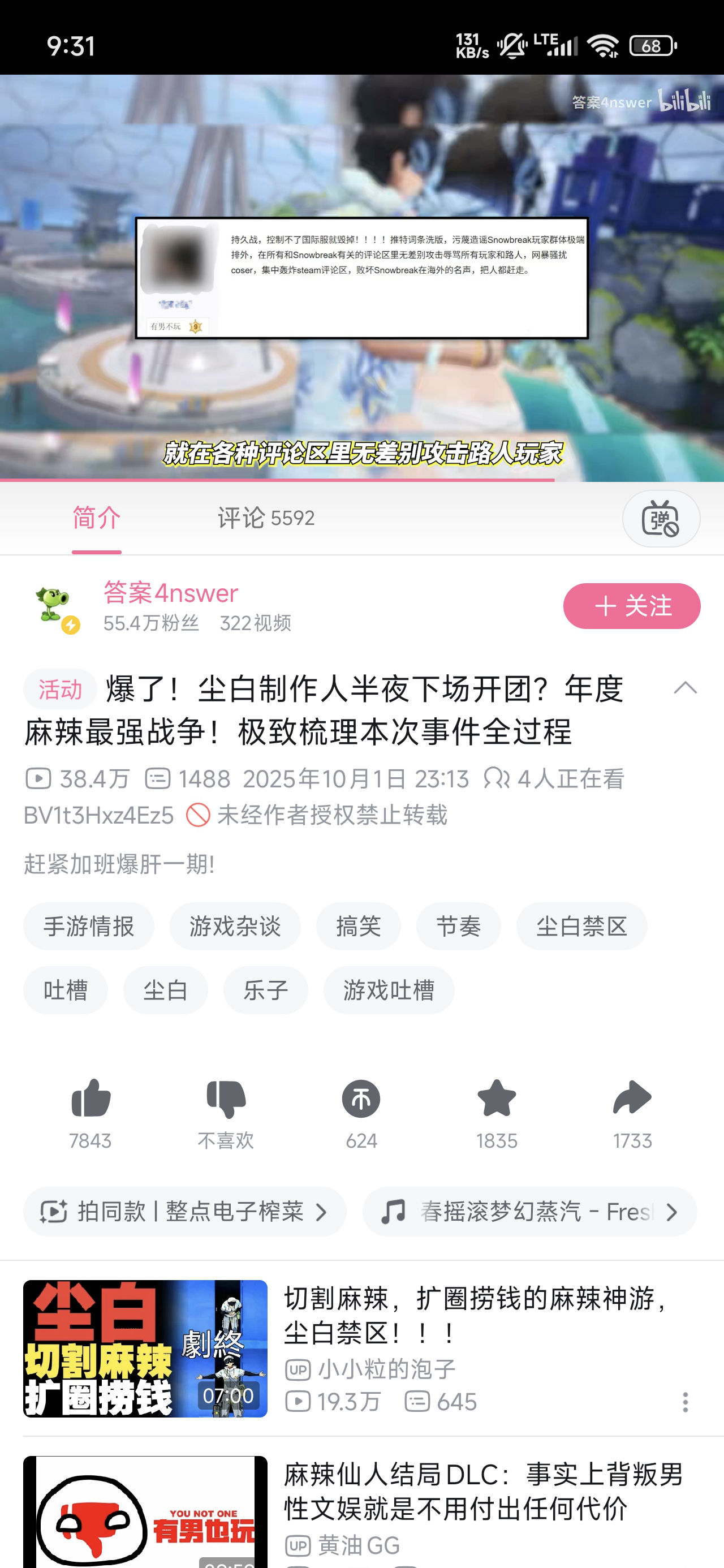Toggle the danmaku (弹) button
Viewport: 724px width, 1568px height.
click(661, 519)
